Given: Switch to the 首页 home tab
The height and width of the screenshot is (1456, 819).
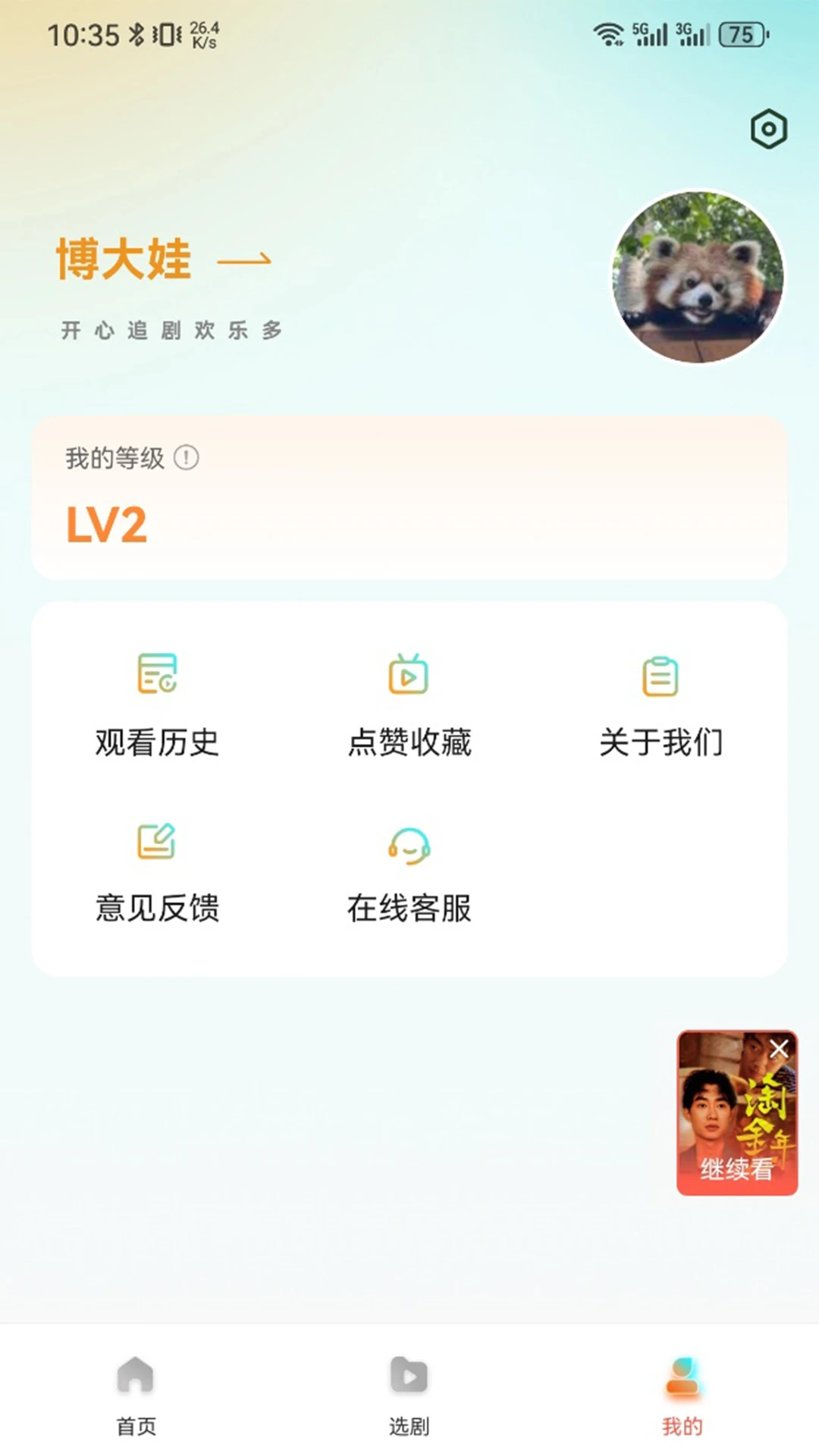Looking at the screenshot, I should pyautogui.click(x=136, y=1394).
